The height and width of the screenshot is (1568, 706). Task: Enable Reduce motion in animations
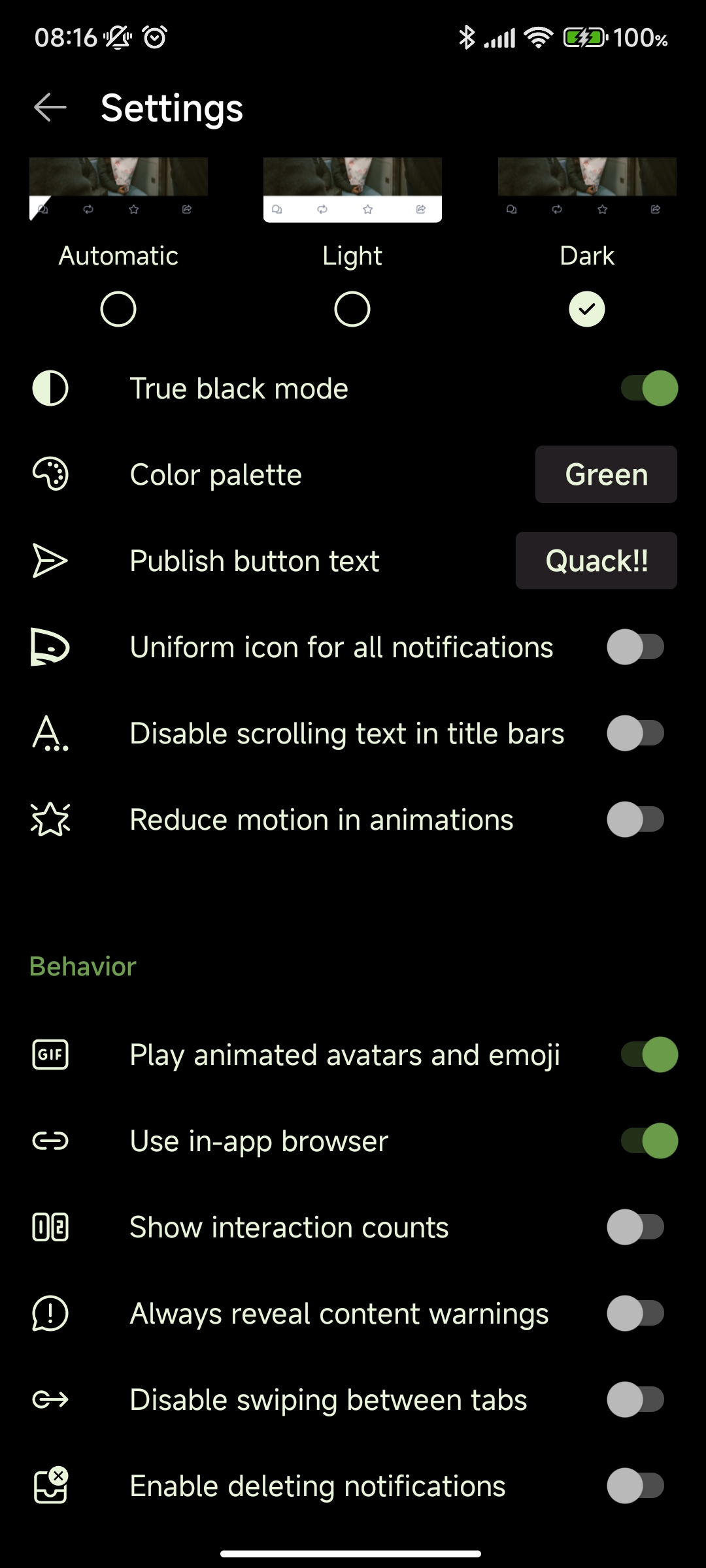pos(635,820)
